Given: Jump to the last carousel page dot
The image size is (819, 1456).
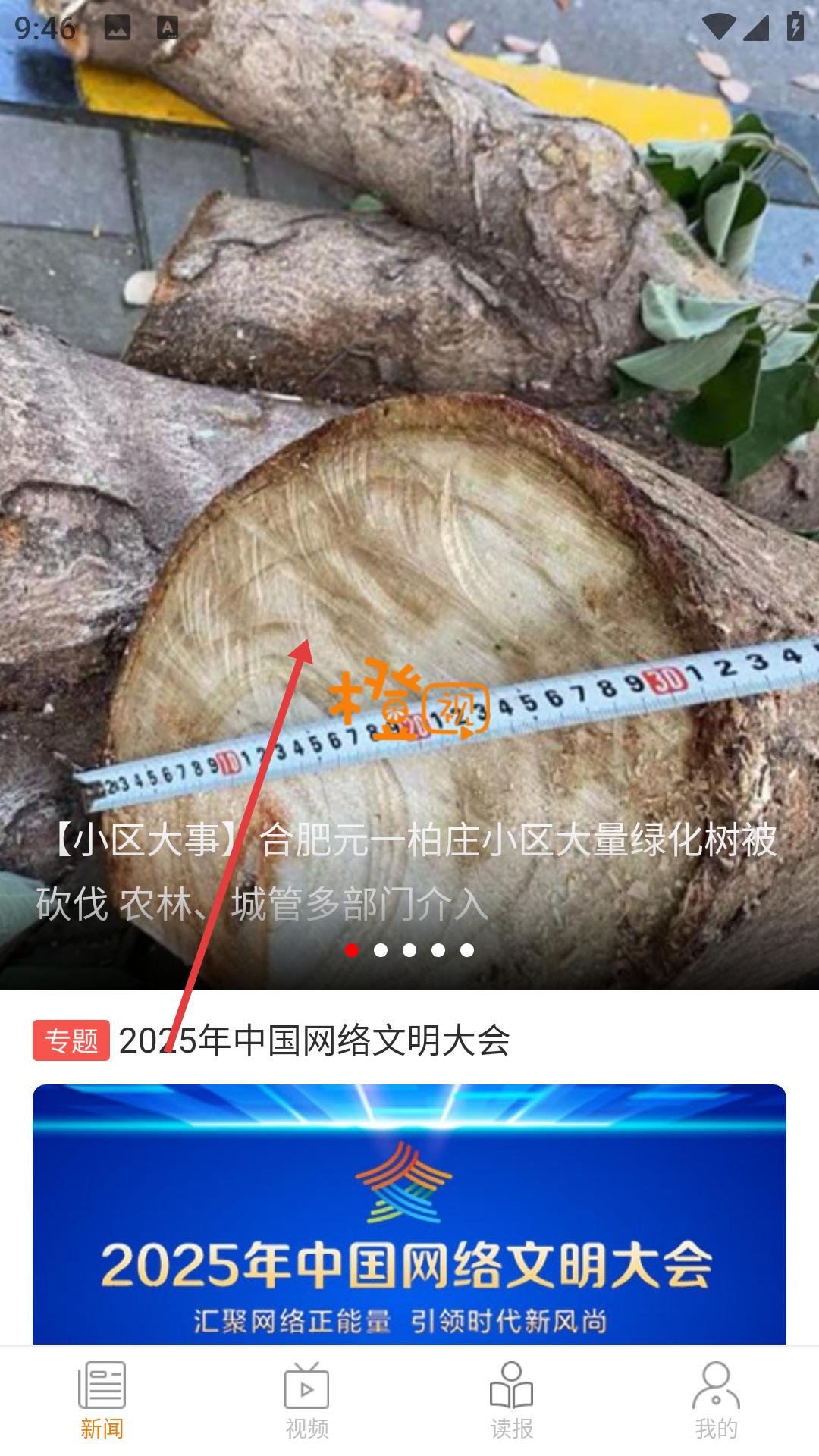Looking at the screenshot, I should pyautogui.click(x=467, y=950).
